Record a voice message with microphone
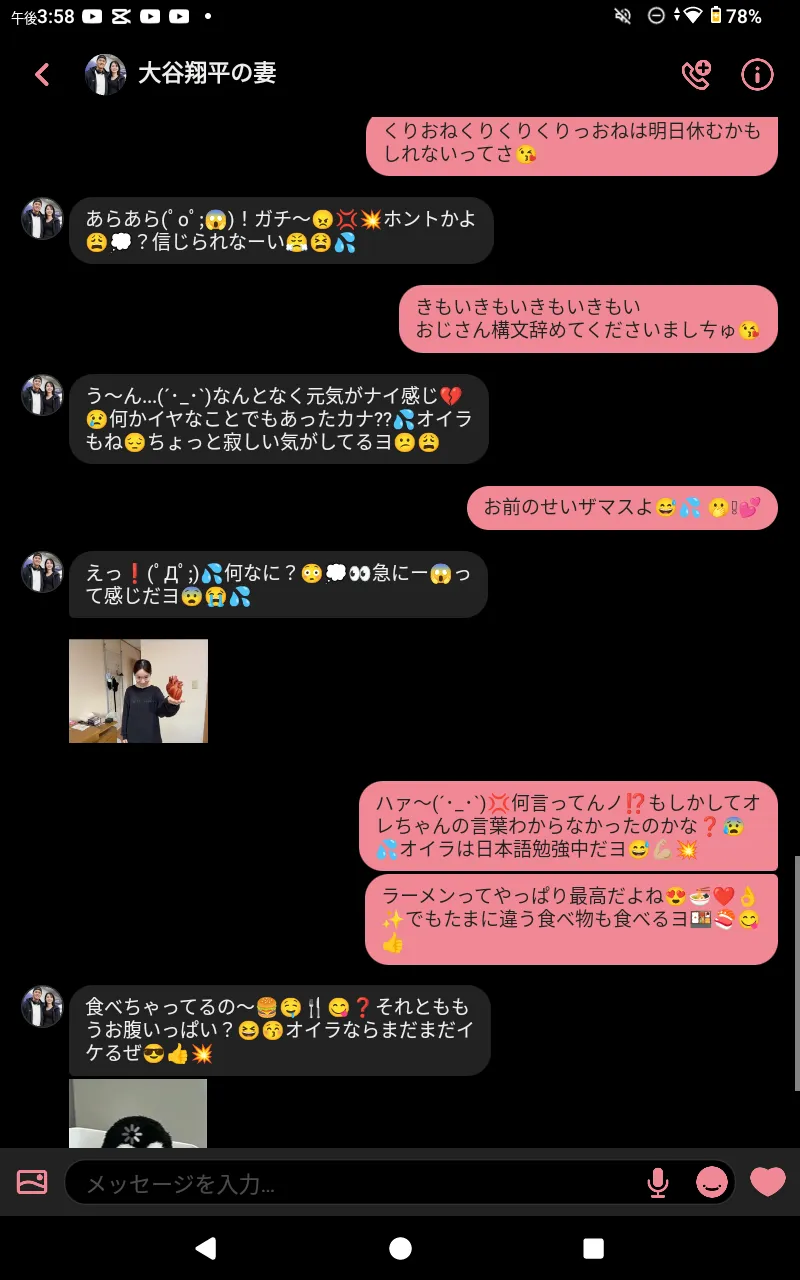This screenshot has height=1280, width=800. [x=657, y=1183]
